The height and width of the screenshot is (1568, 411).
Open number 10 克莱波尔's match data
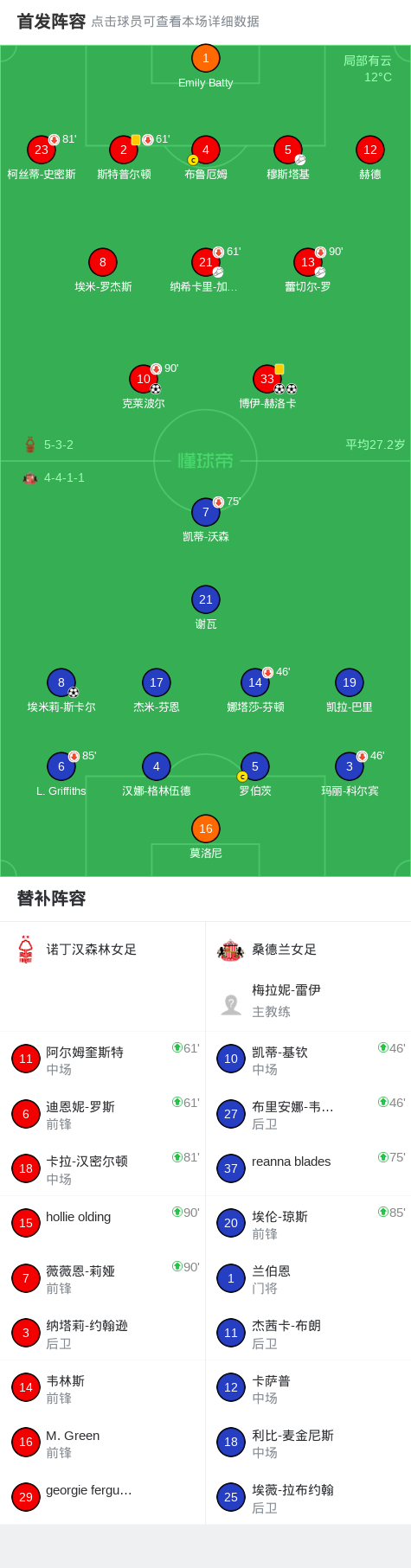pos(144,386)
